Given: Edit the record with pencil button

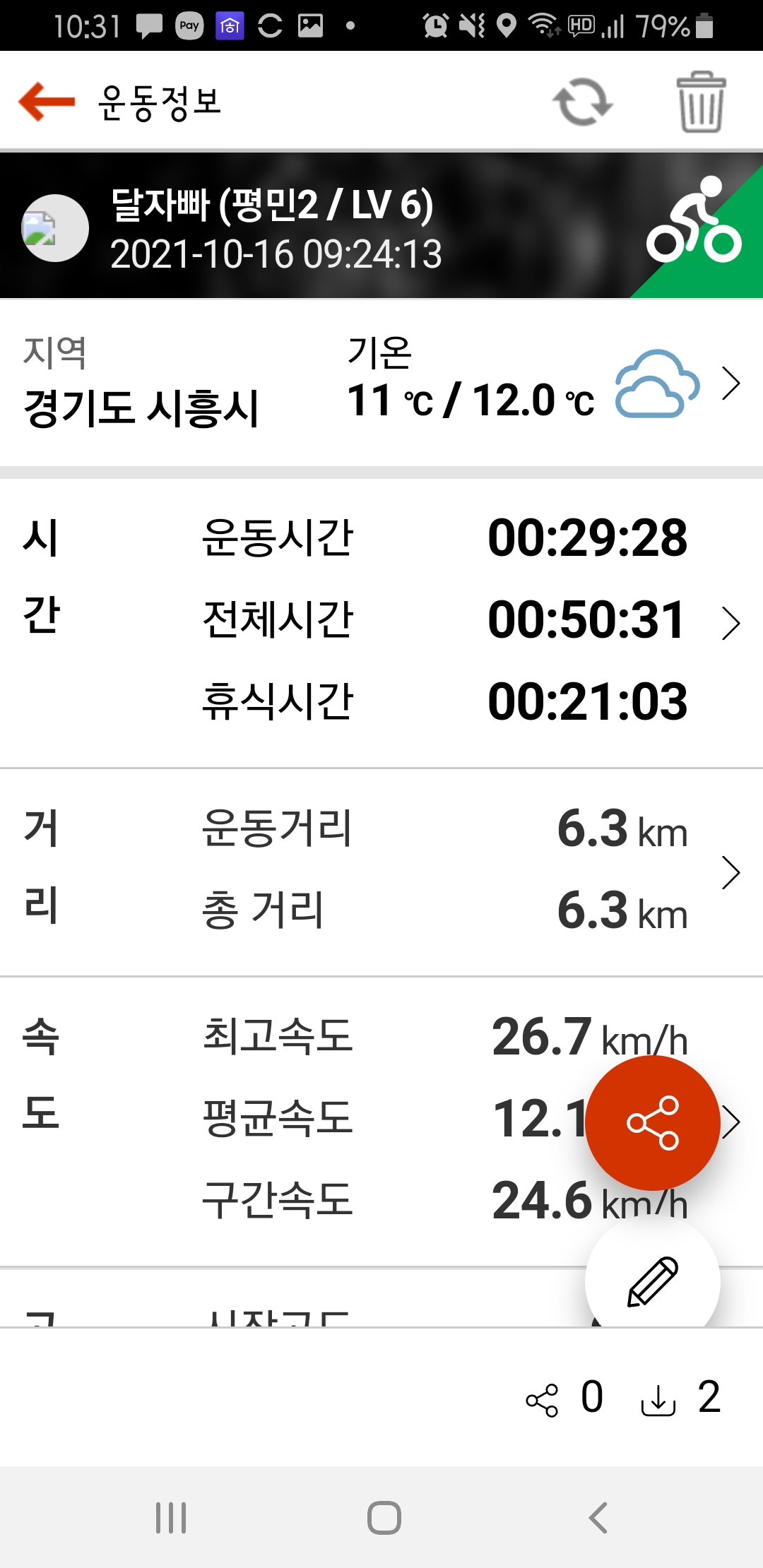Looking at the screenshot, I should [x=652, y=1281].
